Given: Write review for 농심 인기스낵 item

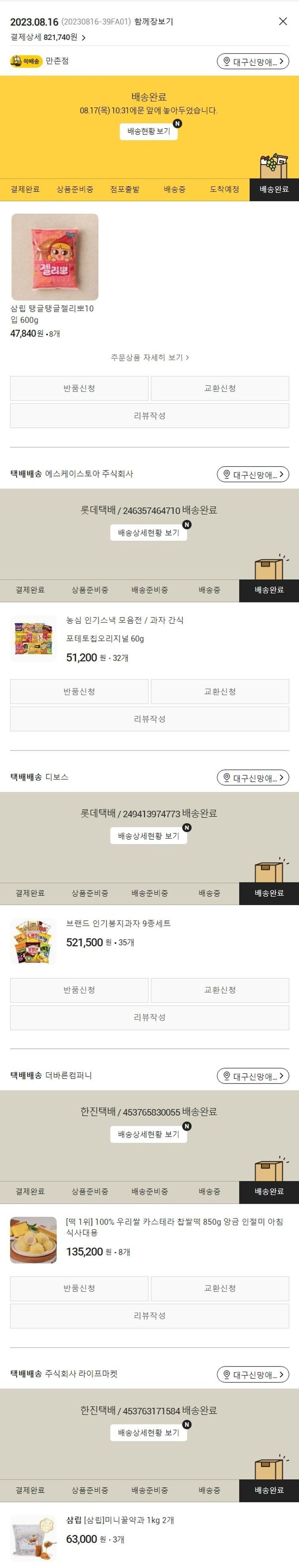Looking at the screenshot, I should (149, 719).
